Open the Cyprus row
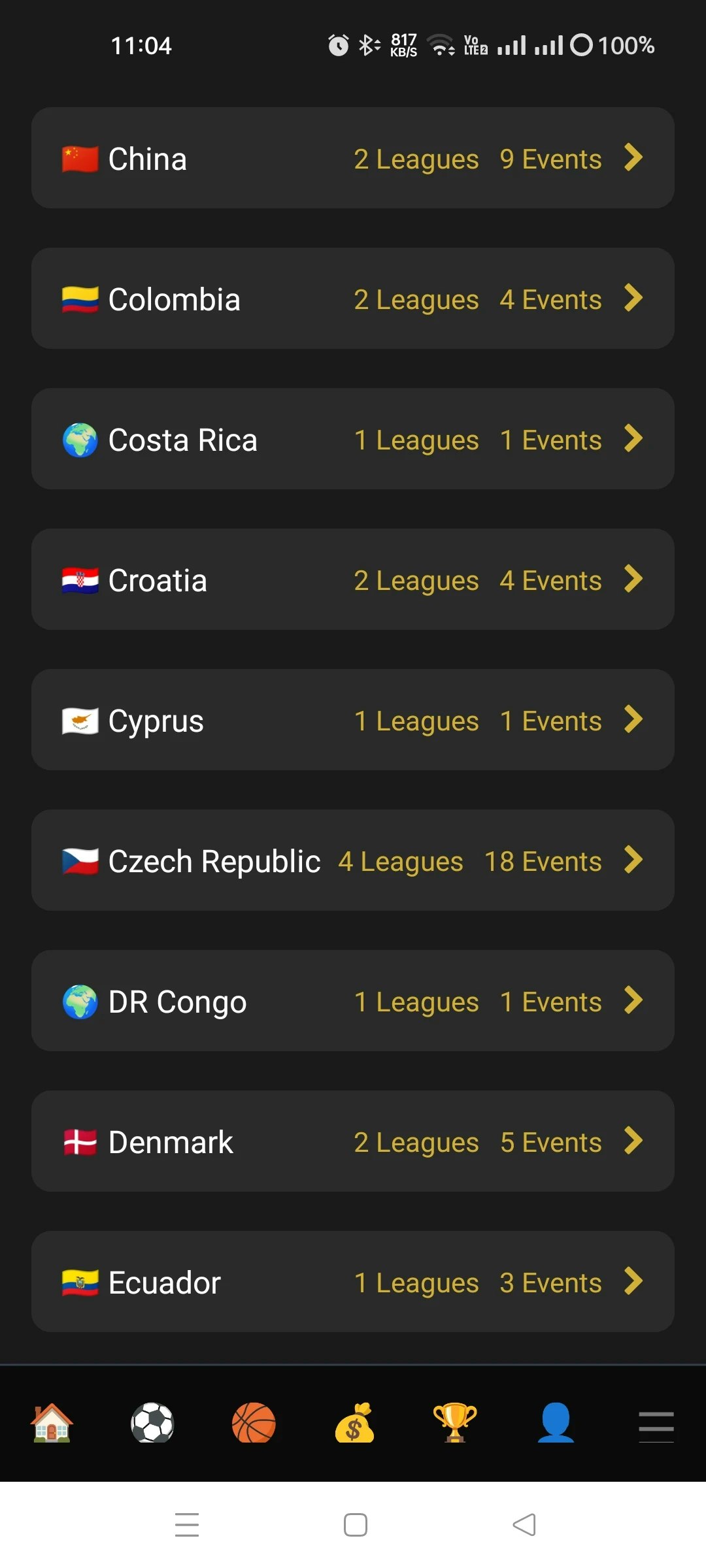The height and width of the screenshot is (1568, 706). point(353,720)
